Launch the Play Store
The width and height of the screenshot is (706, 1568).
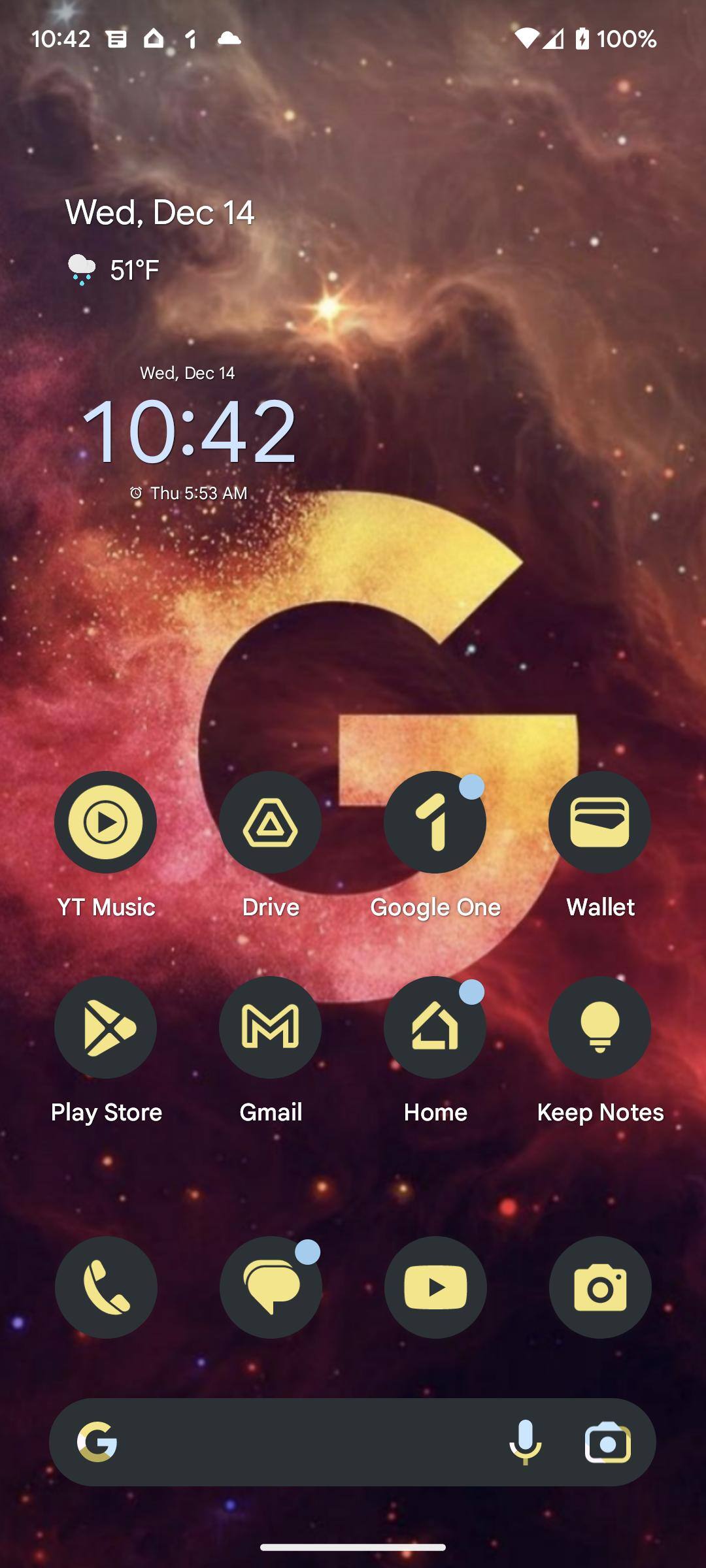click(105, 1027)
